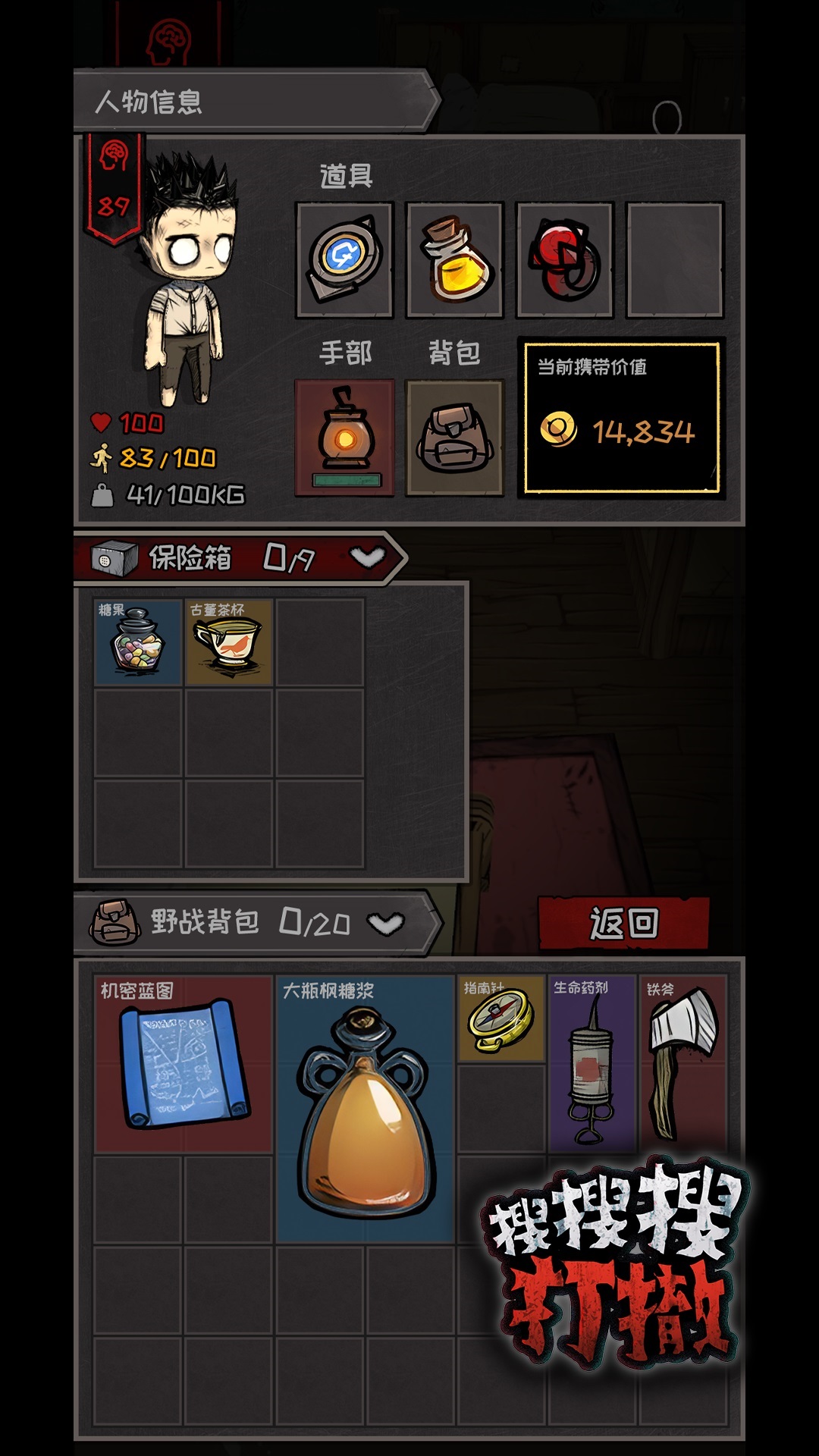Image resolution: width=819 pixels, height=1456 pixels.
Task: Select the 指南针 compass item
Action: (500, 1018)
